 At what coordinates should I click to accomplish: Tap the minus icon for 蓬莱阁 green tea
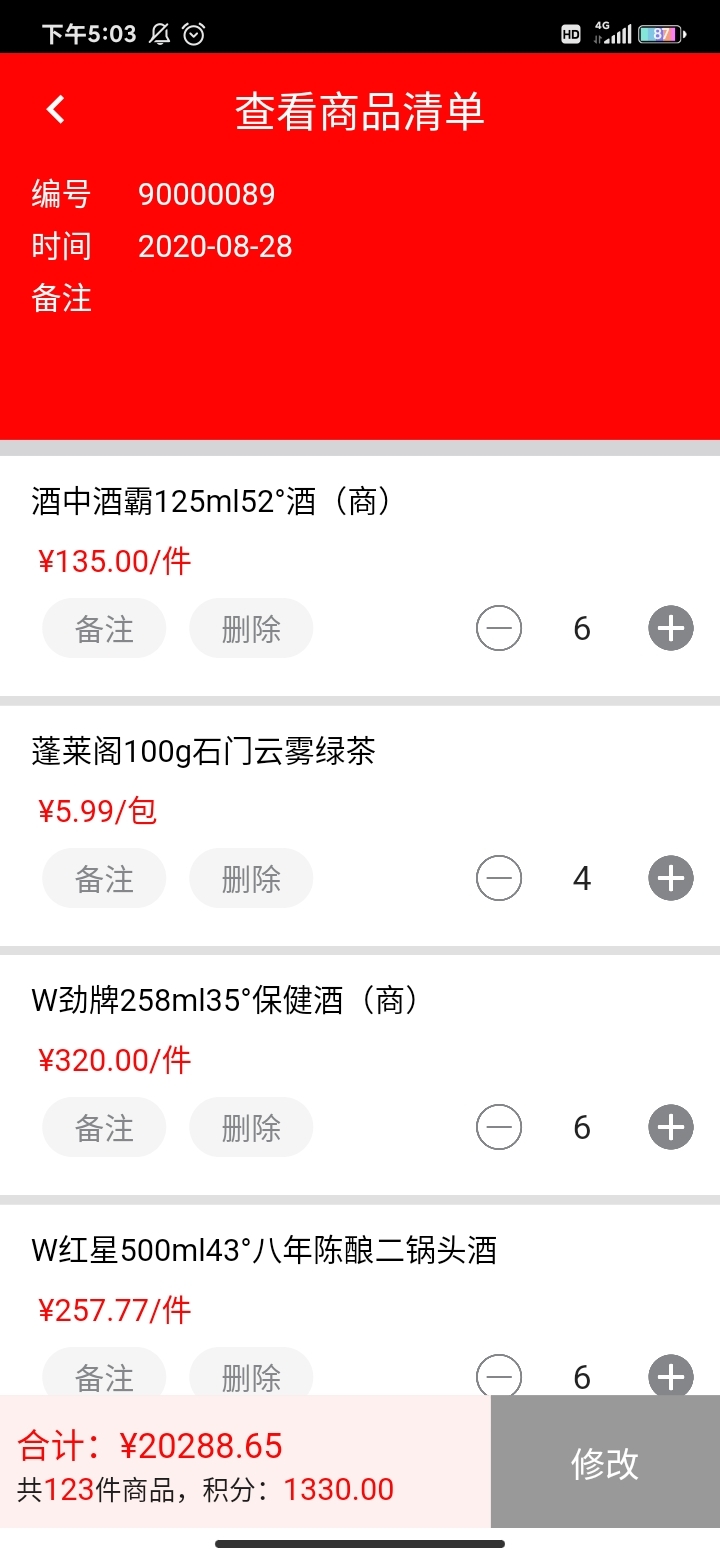498,878
